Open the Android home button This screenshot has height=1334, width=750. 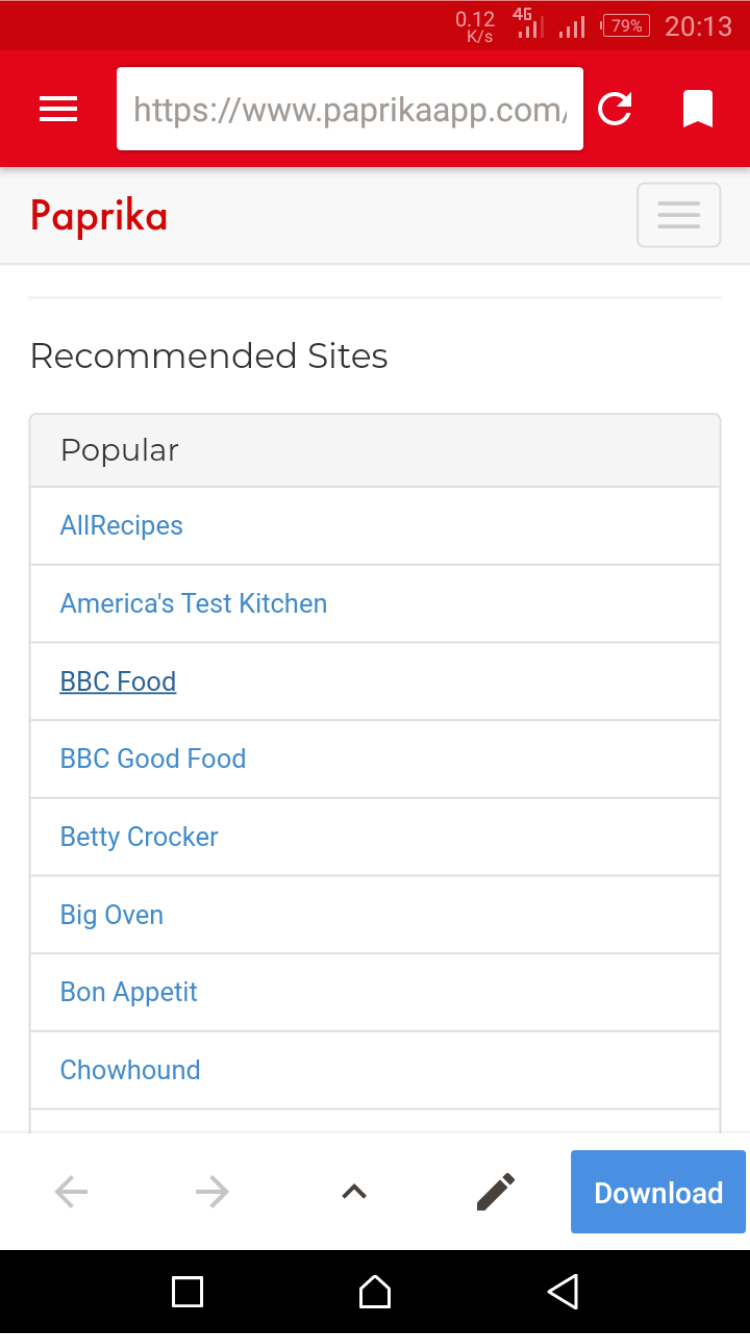point(374,1291)
